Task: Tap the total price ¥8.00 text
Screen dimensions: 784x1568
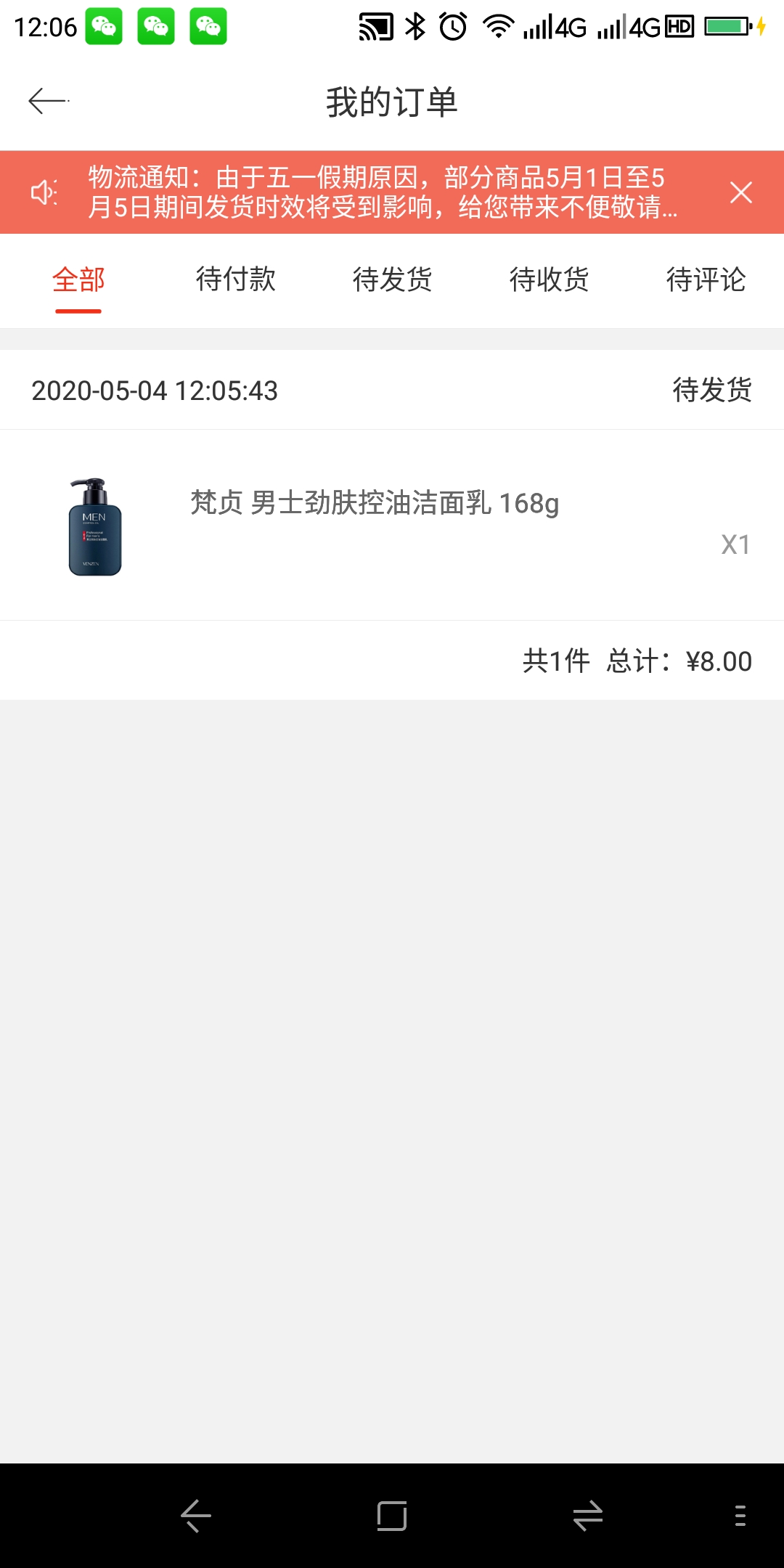Action: click(x=717, y=661)
